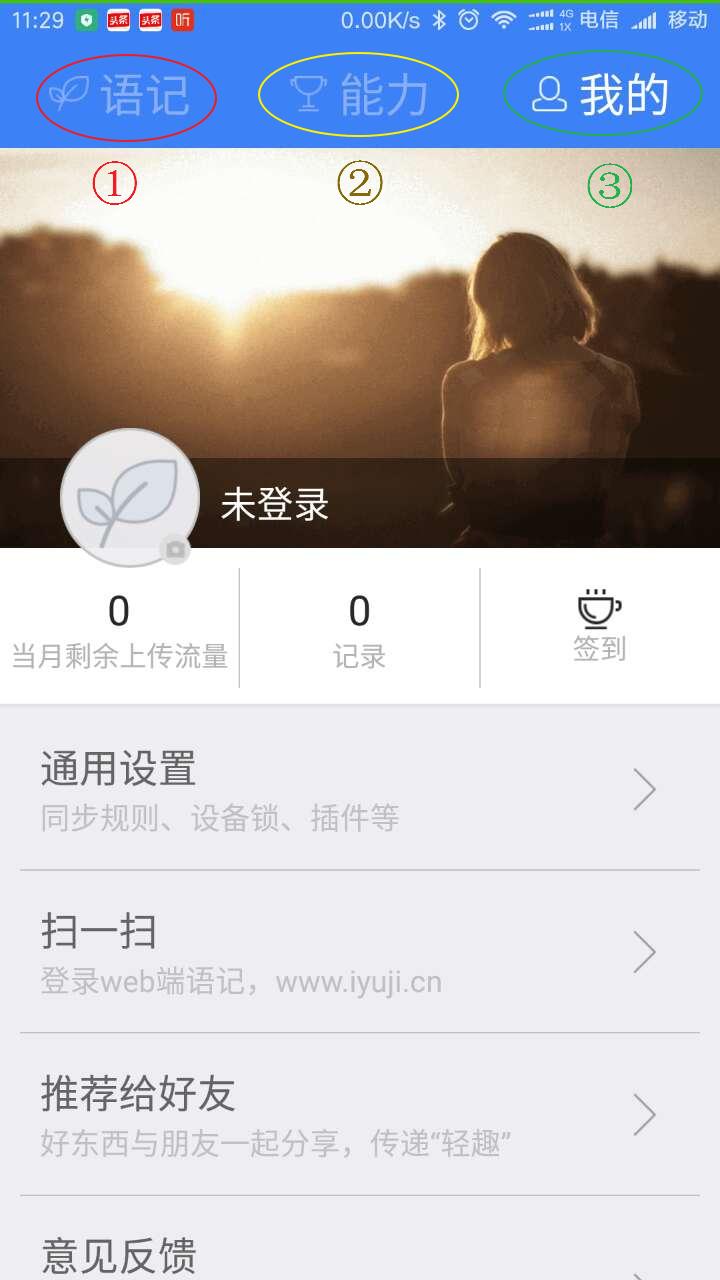Click the person icon beside 我的
The image size is (720, 1280).
547,92
